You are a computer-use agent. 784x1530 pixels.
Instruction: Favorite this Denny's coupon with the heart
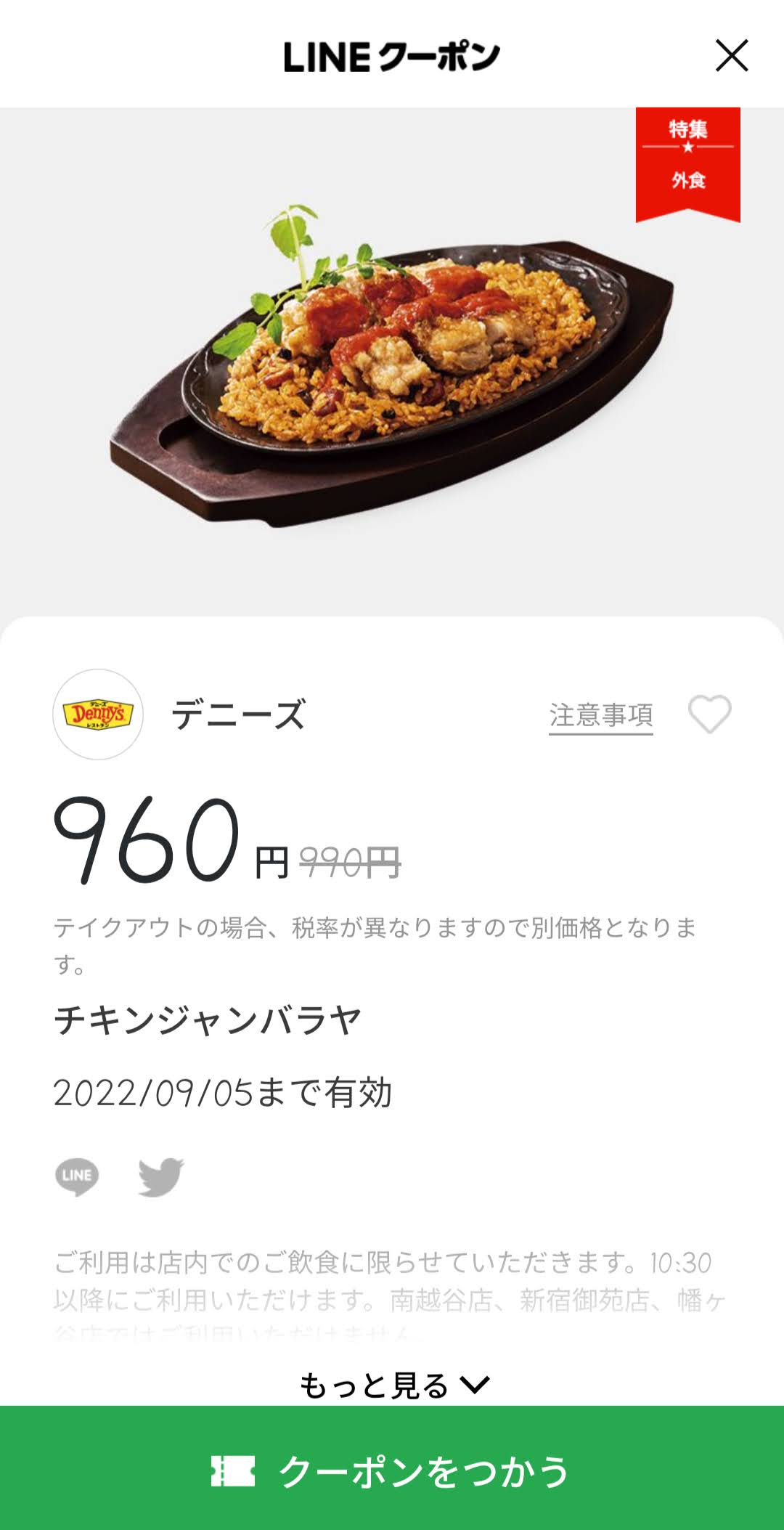[x=709, y=715]
